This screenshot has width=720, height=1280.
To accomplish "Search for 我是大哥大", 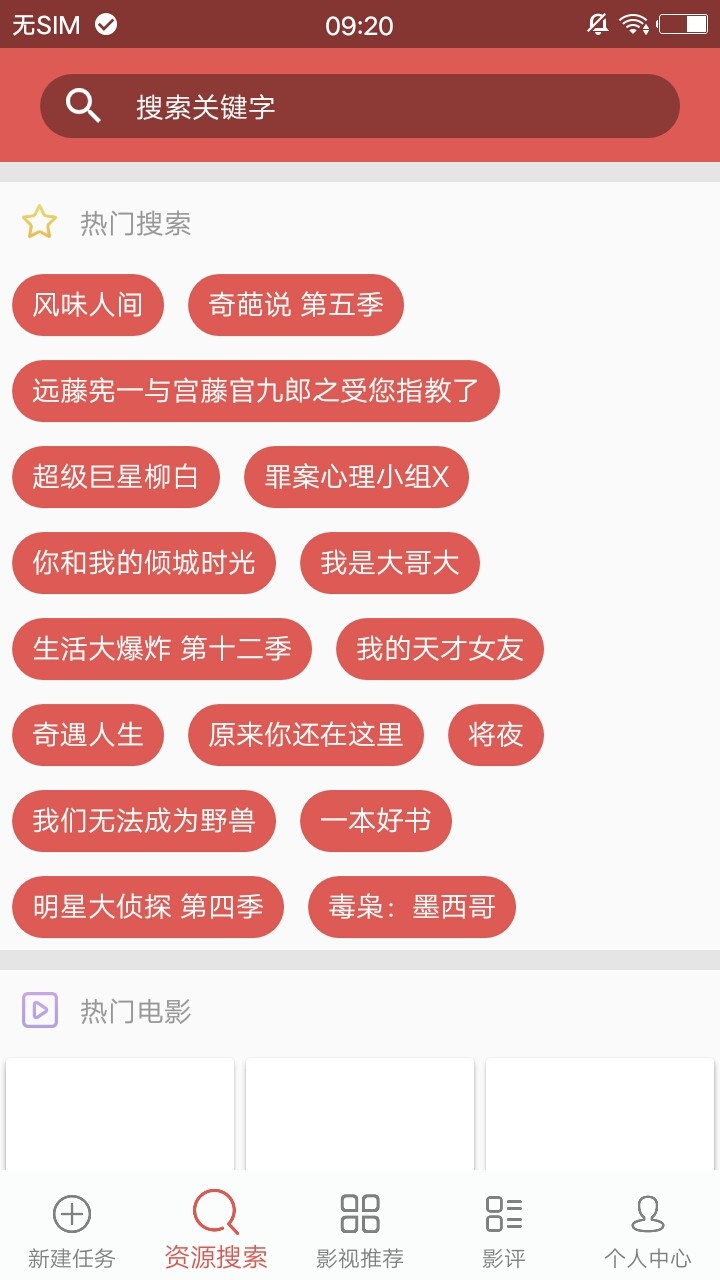I will point(390,563).
